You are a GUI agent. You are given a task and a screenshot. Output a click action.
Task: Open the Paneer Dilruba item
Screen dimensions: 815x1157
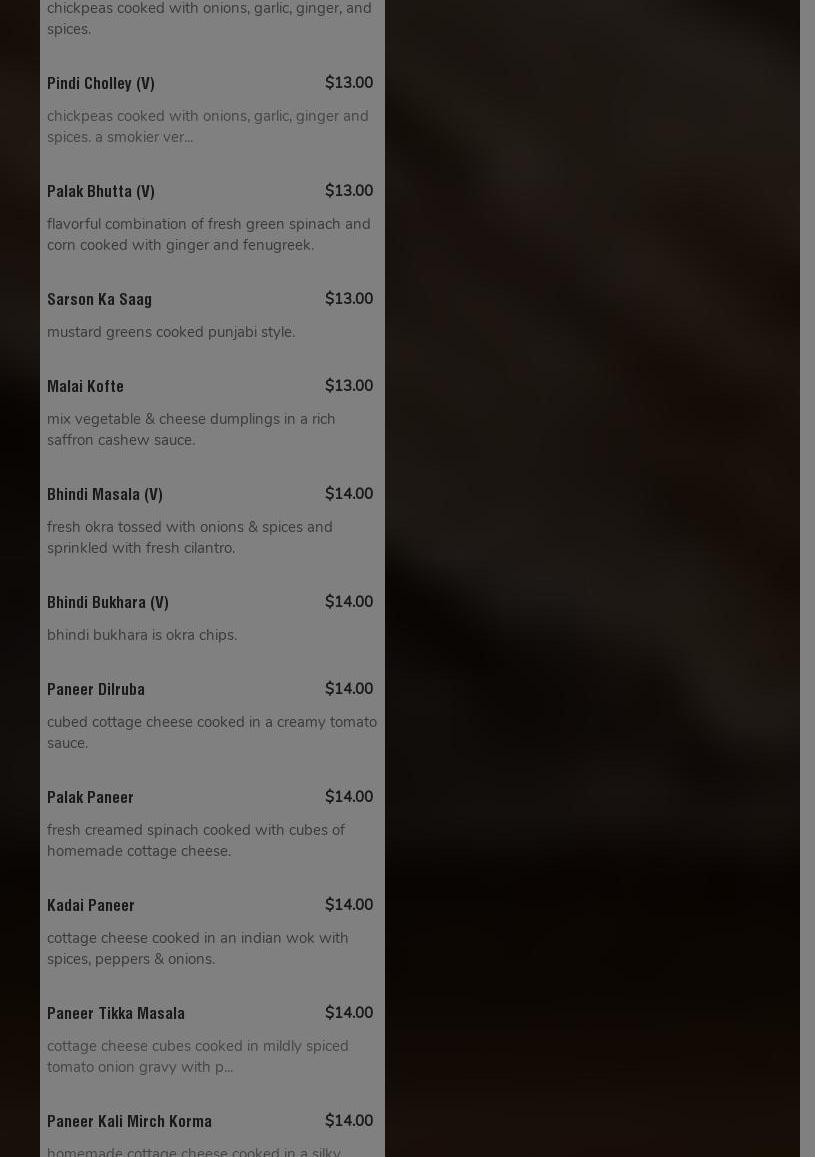point(96,689)
